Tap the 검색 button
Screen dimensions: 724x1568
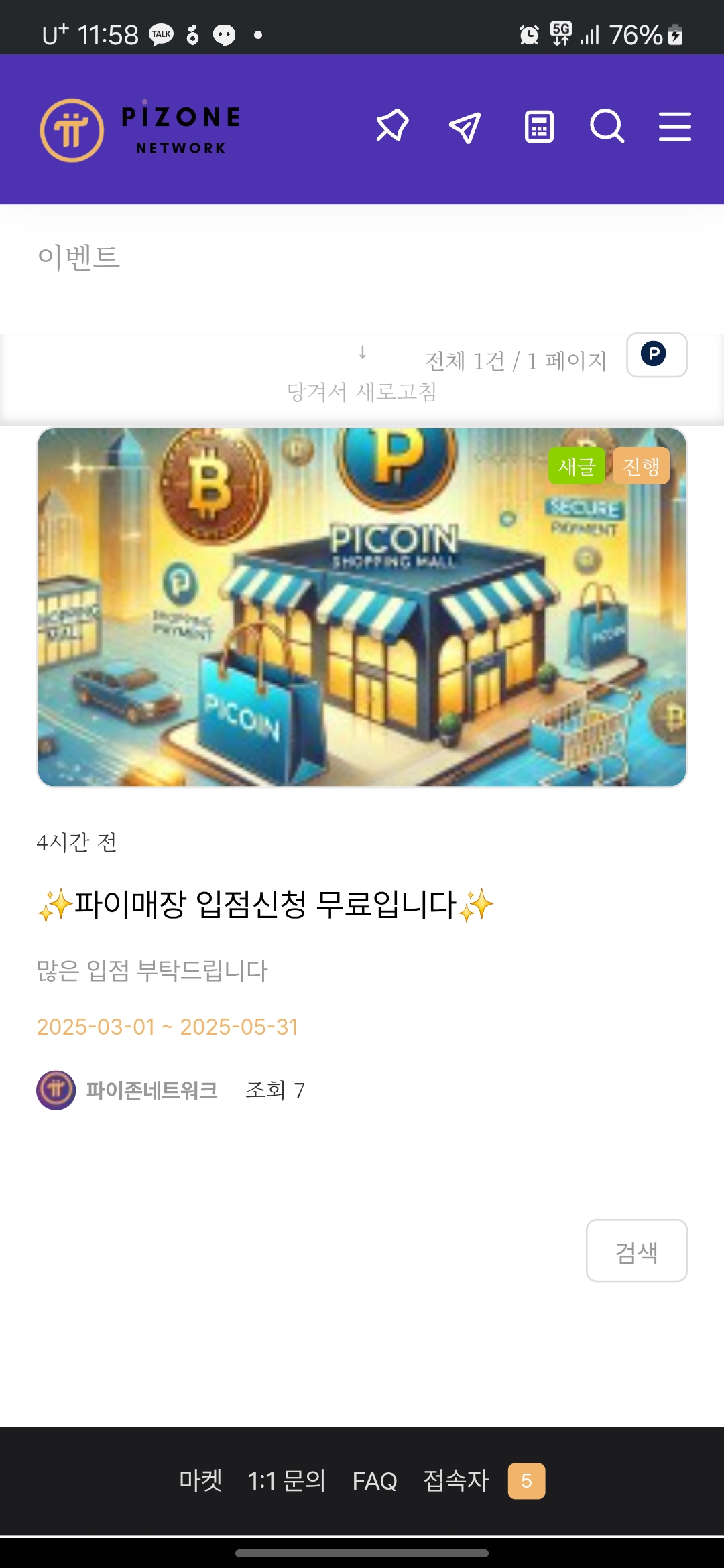tap(636, 1250)
